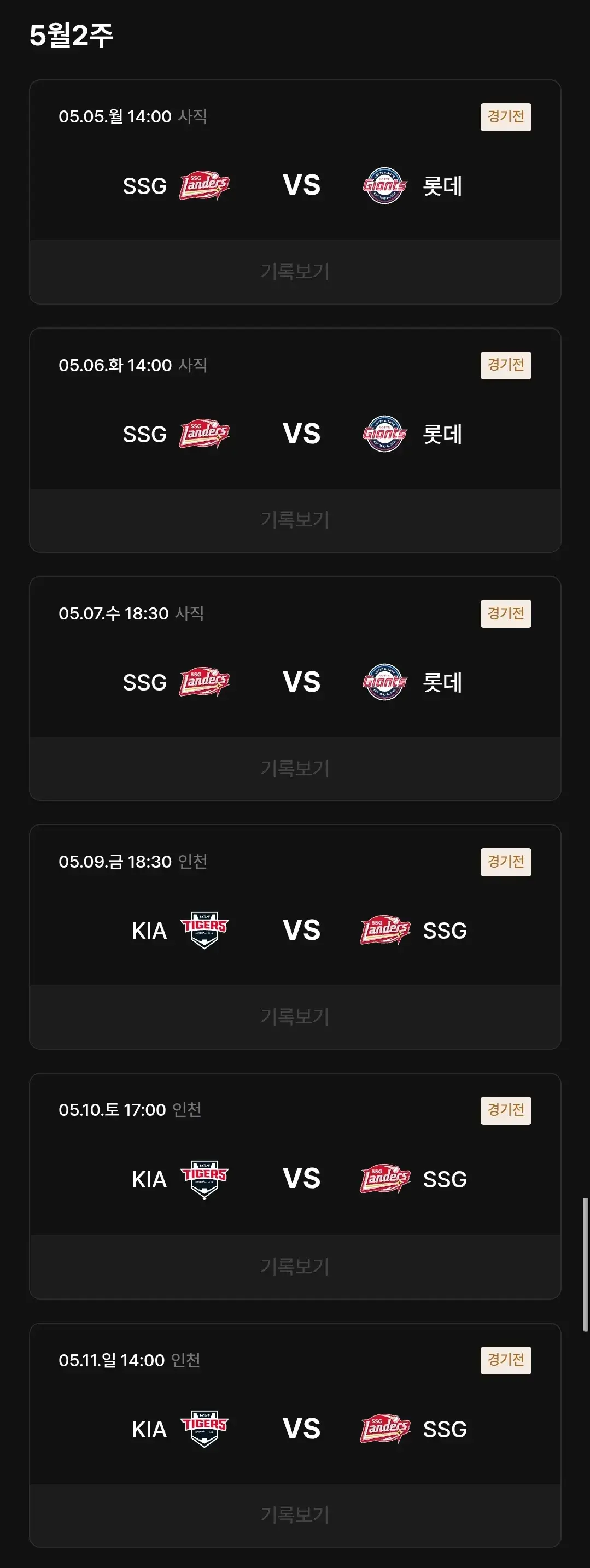The height and width of the screenshot is (1568, 590).
Task: Click the 경기전 badge on May 11 game
Action: (505, 1360)
